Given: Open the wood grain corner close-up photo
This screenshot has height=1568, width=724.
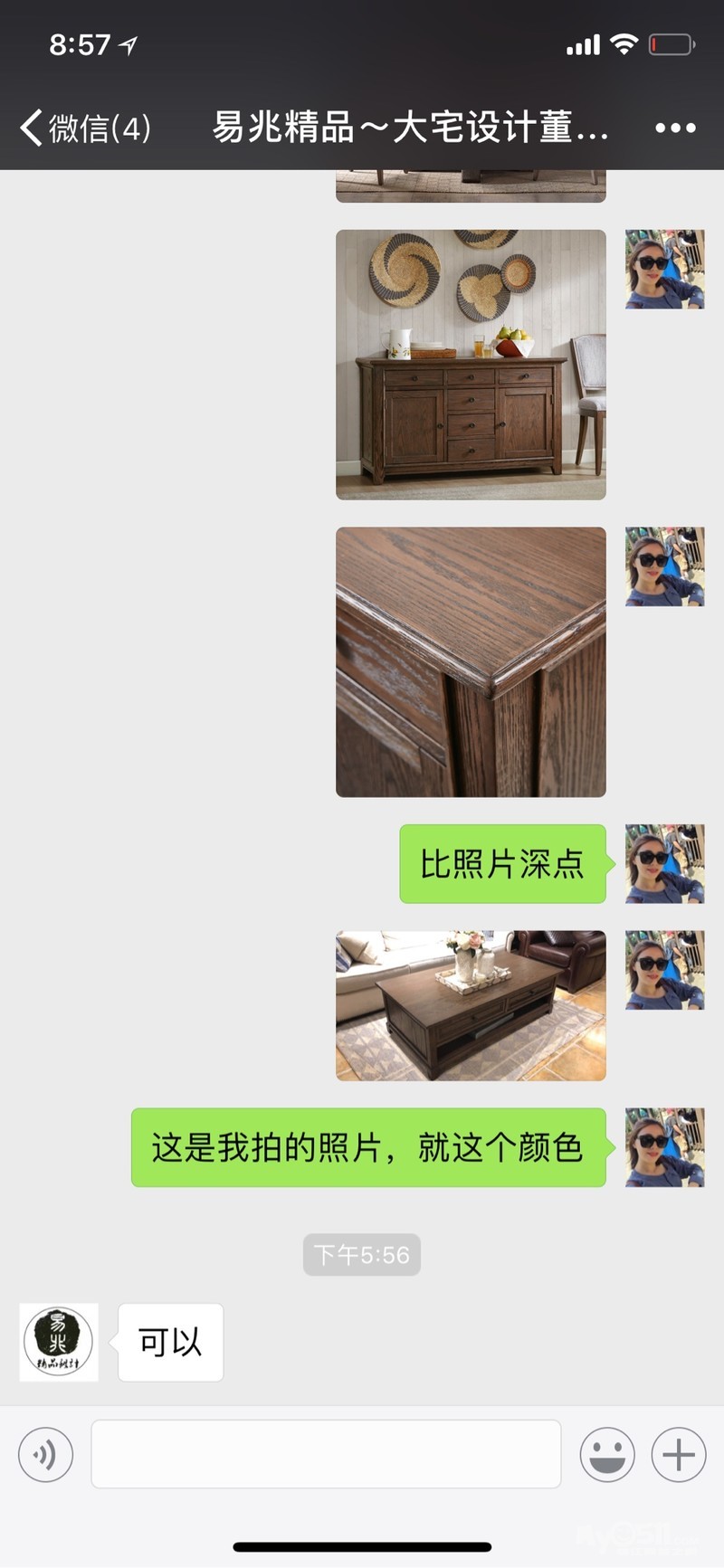Looking at the screenshot, I should point(471,662).
